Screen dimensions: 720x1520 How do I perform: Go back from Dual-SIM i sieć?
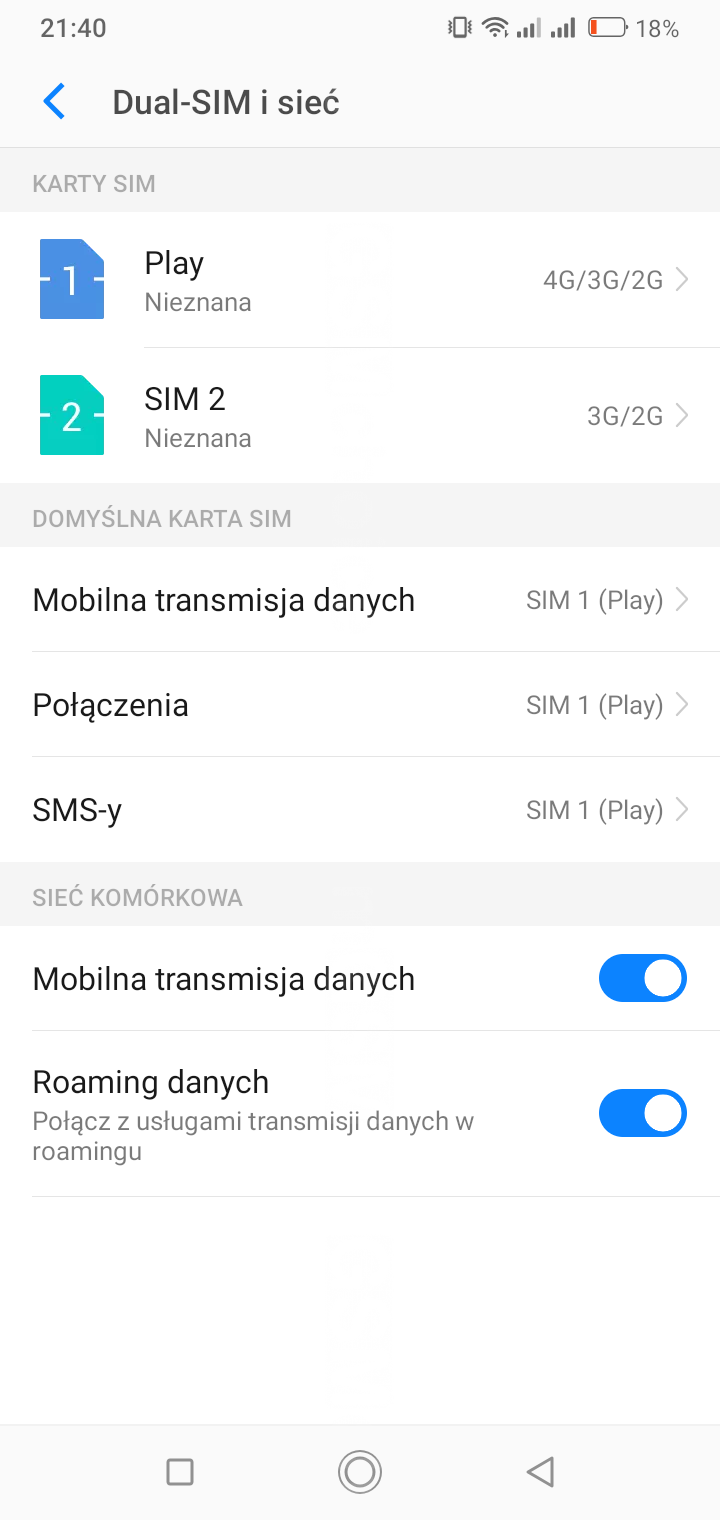coord(54,102)
